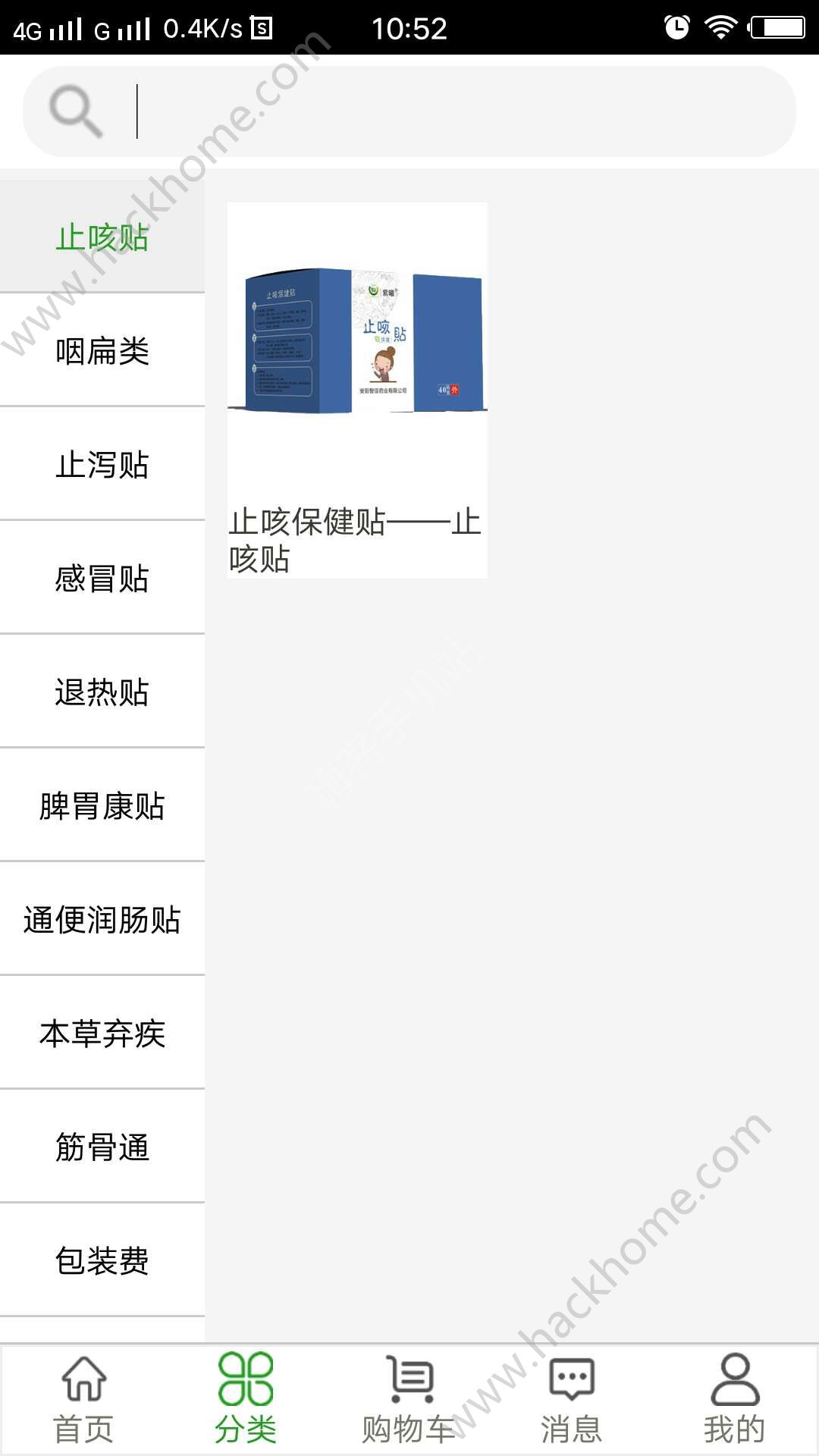Screen dimensions: 819x1456
Task: Open the 止咳保健贴 product card
Action: pos(357,390)
